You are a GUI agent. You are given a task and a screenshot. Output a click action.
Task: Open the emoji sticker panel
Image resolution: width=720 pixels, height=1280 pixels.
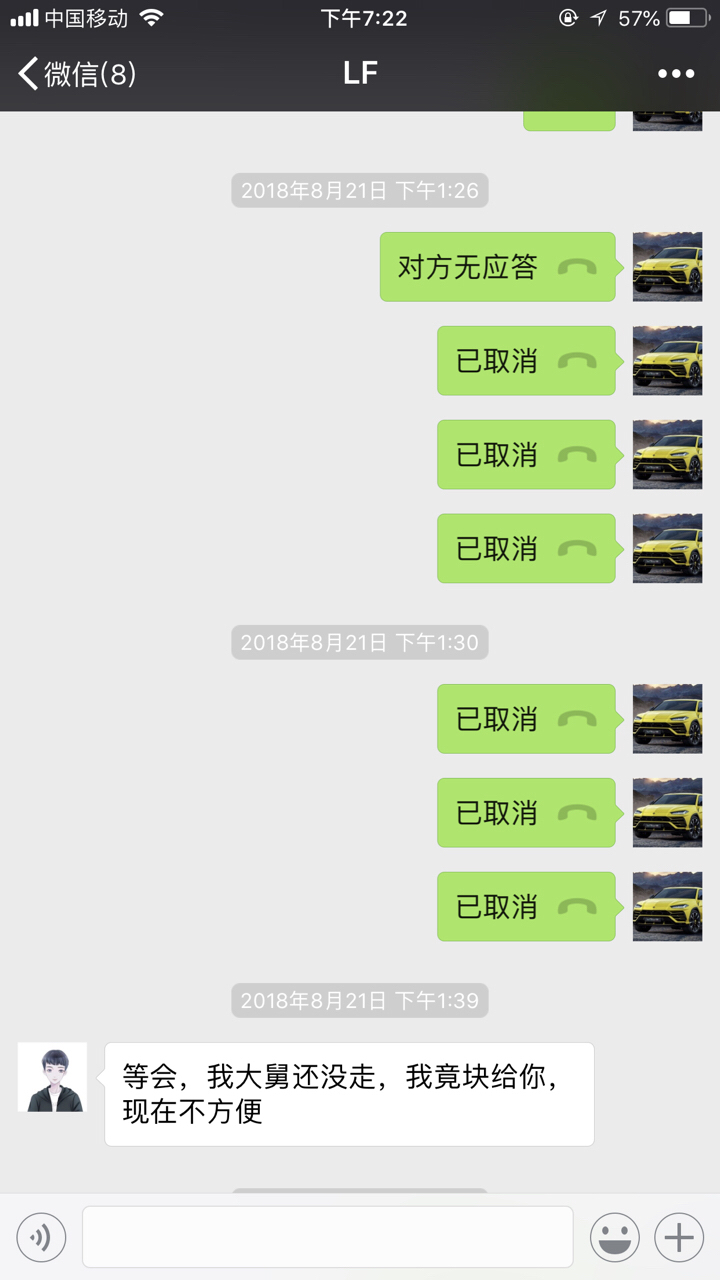point(614,1238)
